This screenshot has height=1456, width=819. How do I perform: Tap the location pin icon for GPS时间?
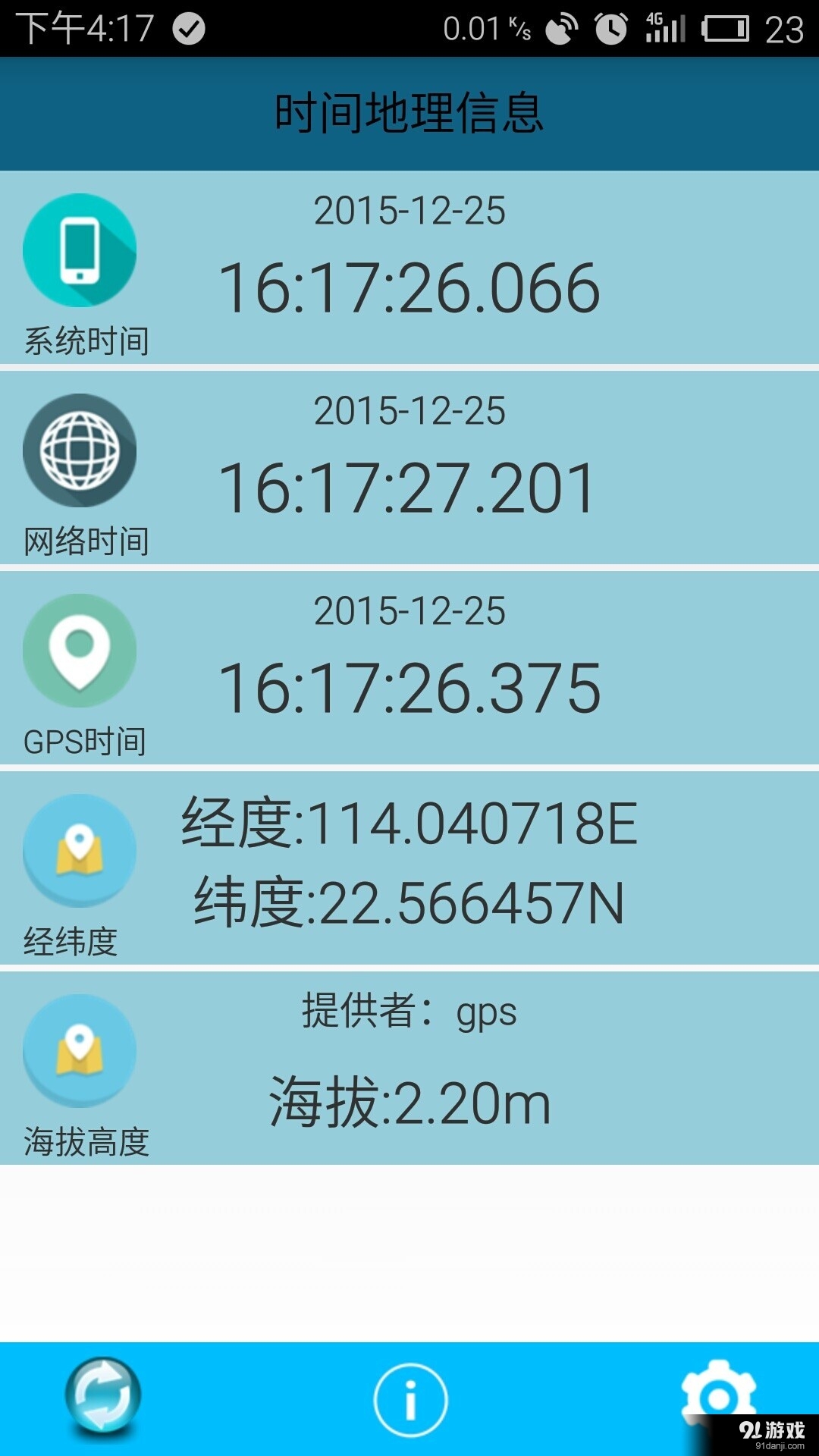pyautogui.click(x=80, y=650)
